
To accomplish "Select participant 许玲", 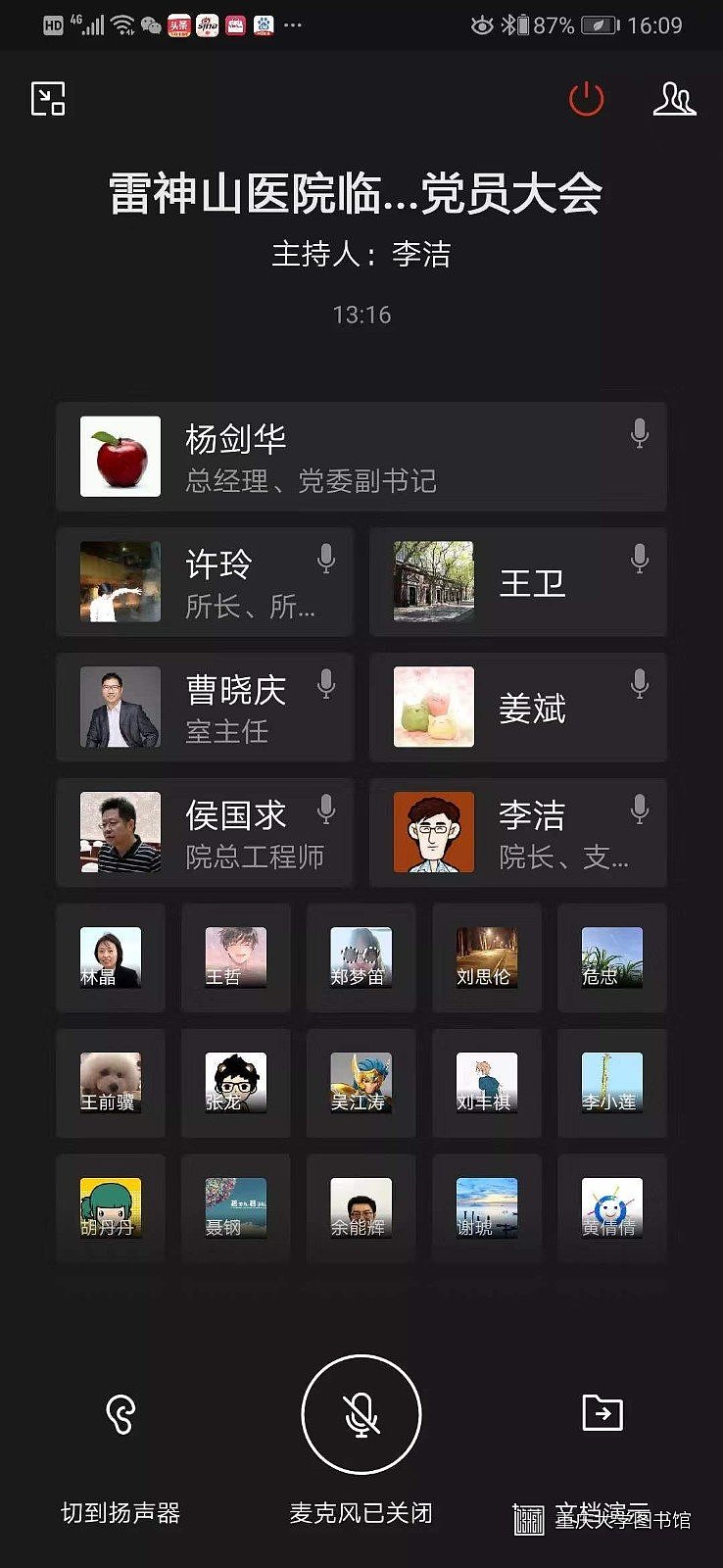I will click(x=204, y=582).
